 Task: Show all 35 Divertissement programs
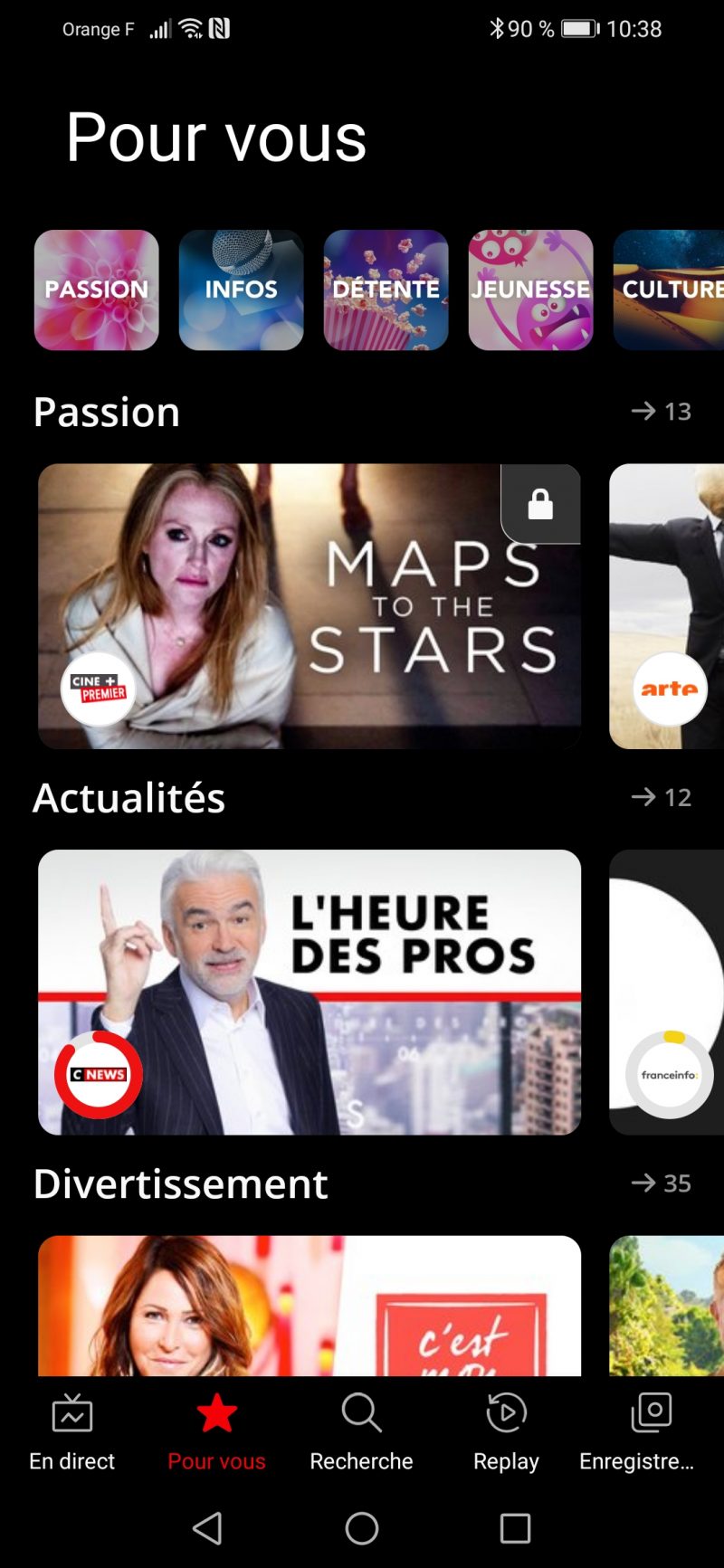pos(662,1183)
